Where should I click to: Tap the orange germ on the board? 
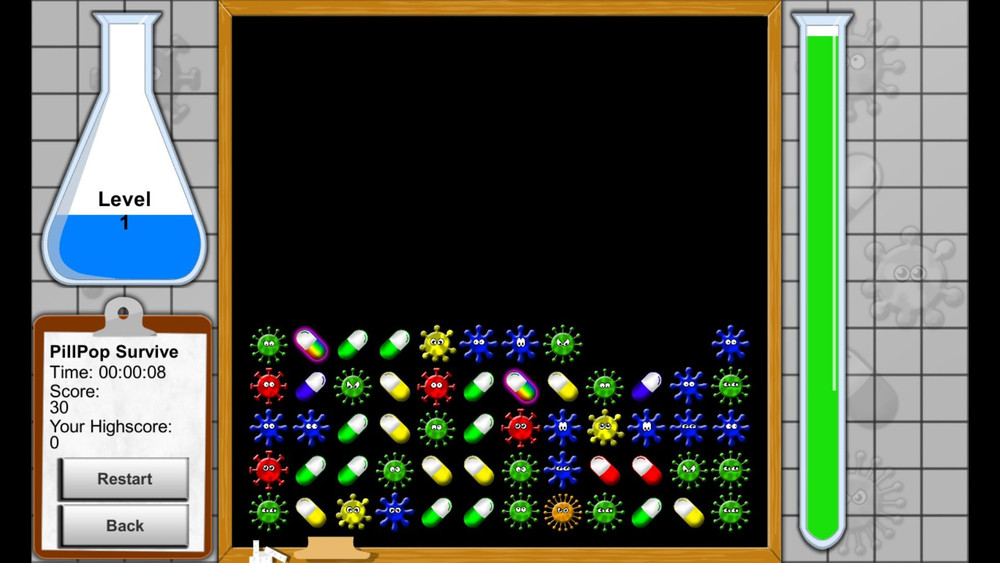(562, 512)
